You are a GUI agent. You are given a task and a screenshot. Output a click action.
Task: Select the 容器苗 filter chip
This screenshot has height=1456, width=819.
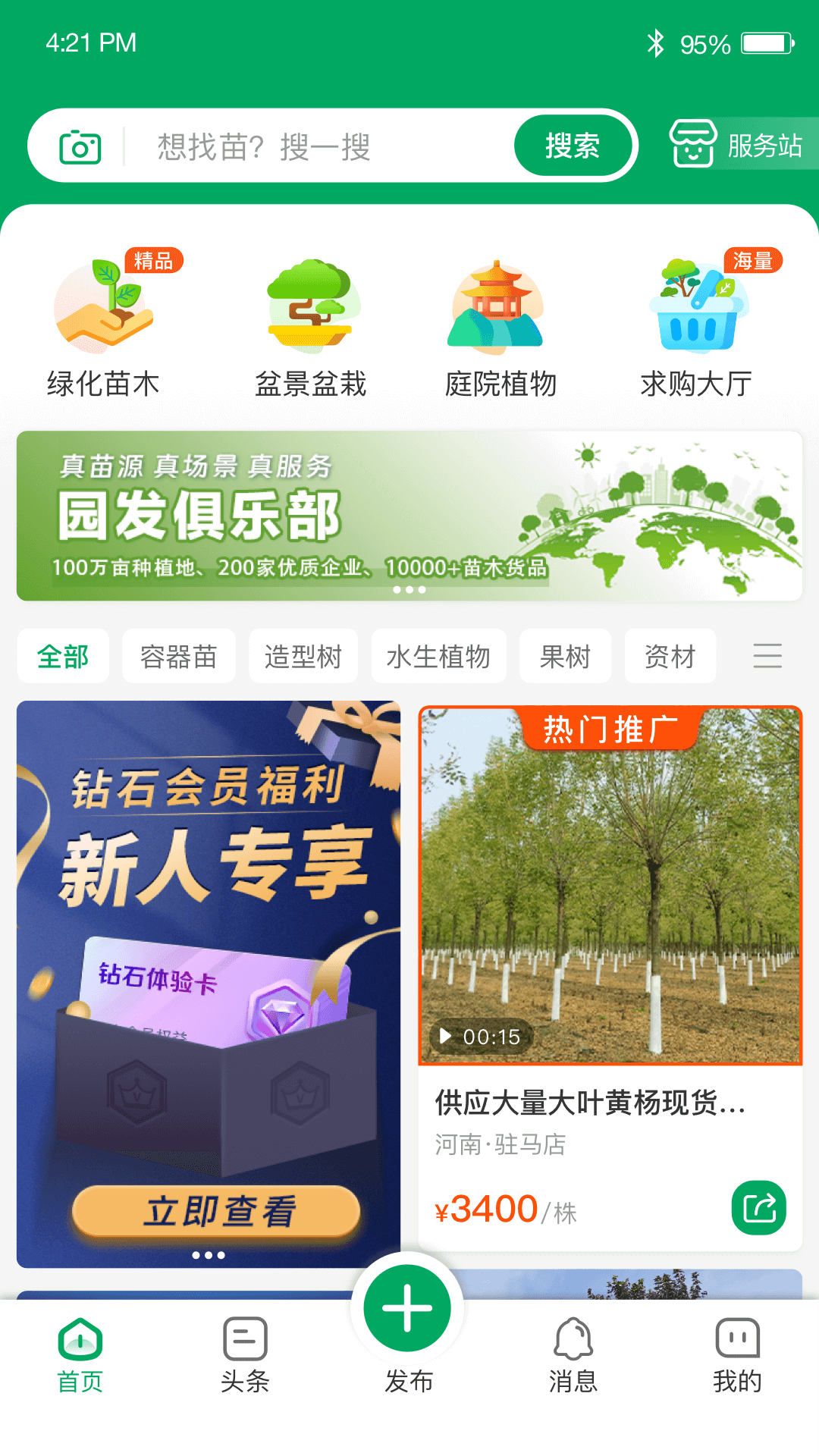[x=179, y=656]
